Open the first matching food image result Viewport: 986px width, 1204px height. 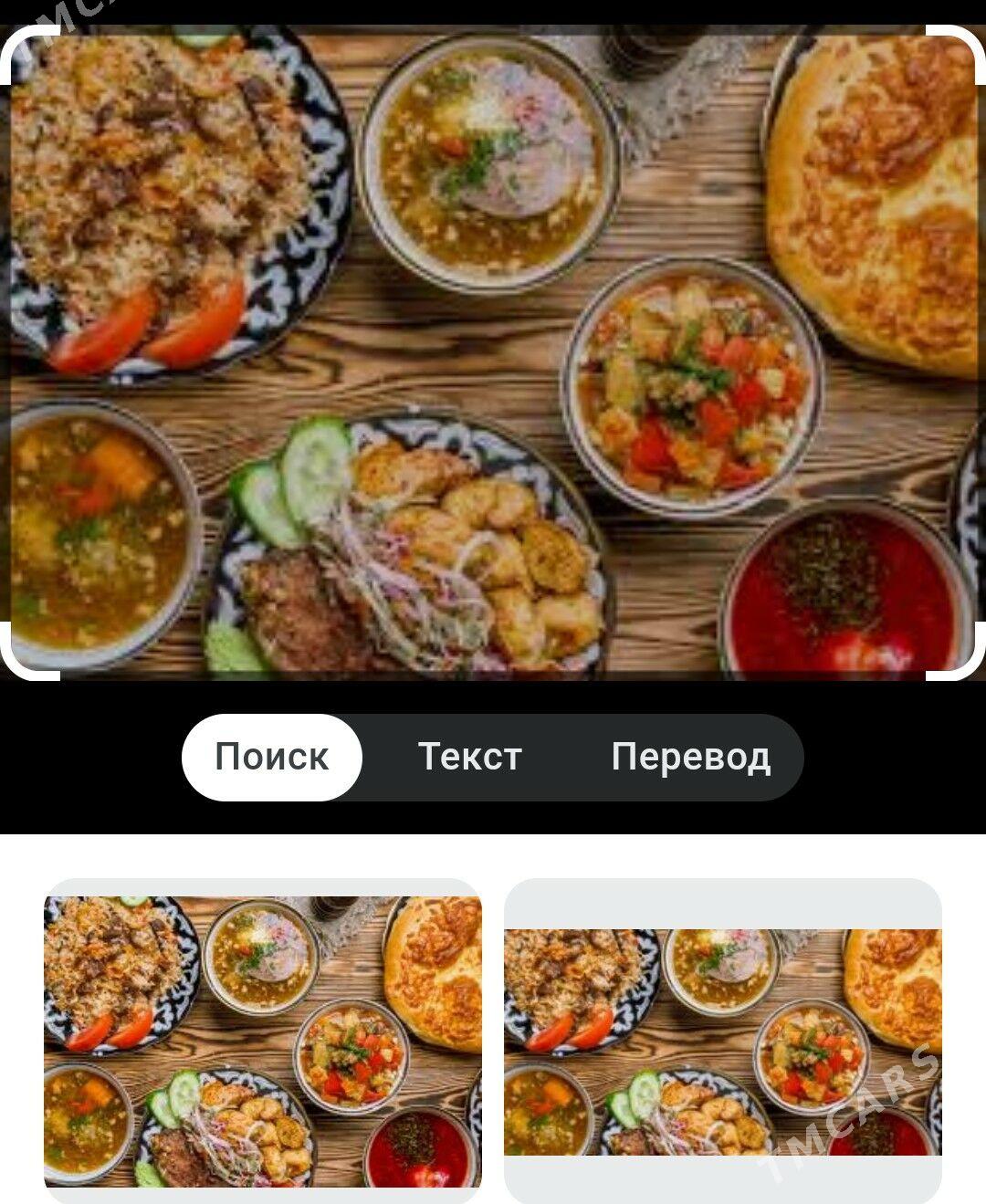[263, 1041]
